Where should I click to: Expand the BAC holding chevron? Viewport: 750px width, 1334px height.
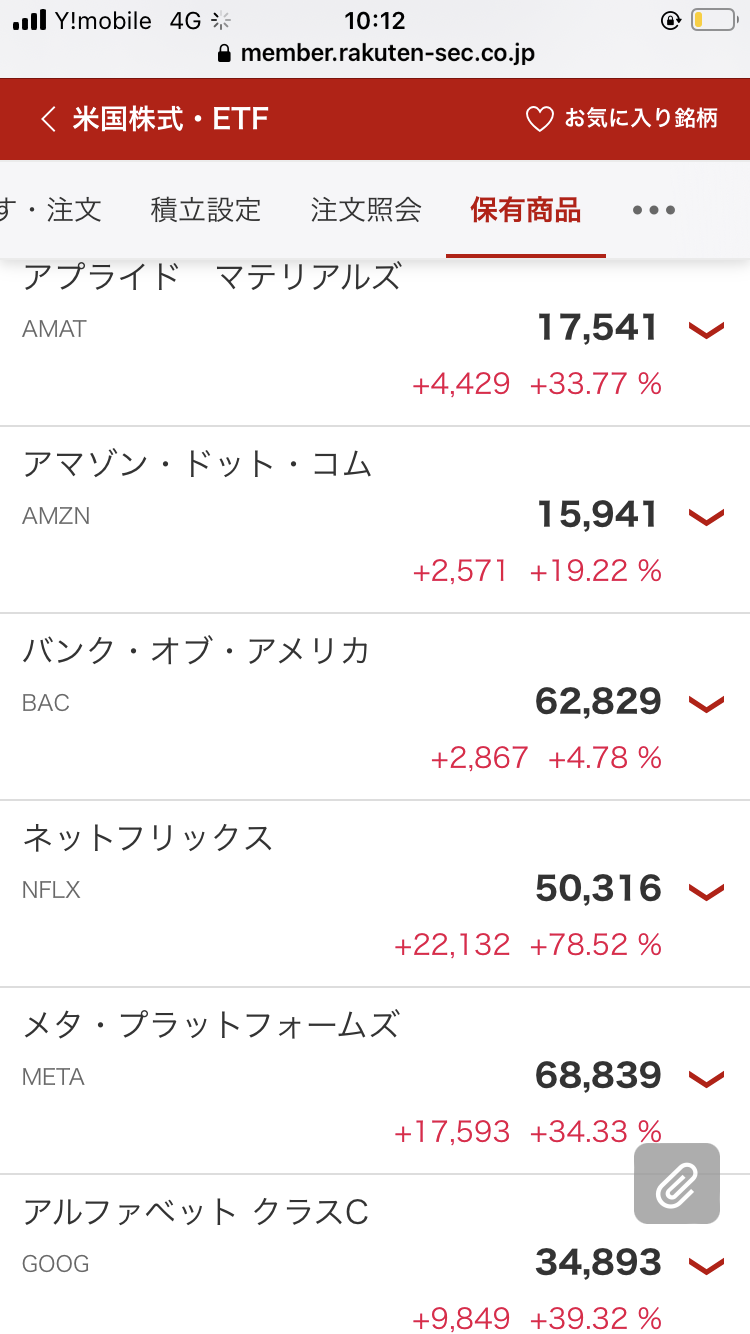click(x=707, y=703)
